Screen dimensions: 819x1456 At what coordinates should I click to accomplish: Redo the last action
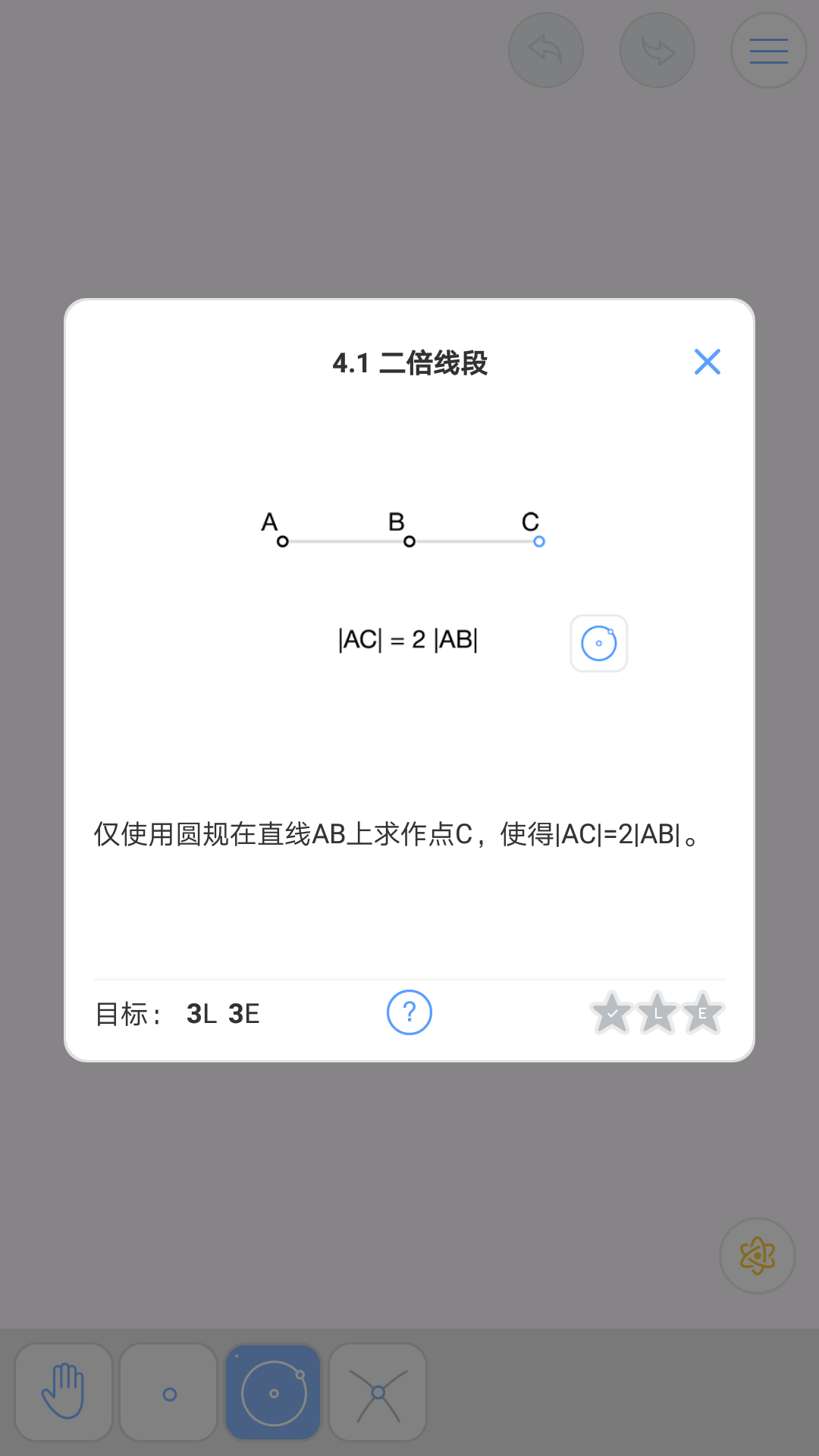click(x=657, y=51)
